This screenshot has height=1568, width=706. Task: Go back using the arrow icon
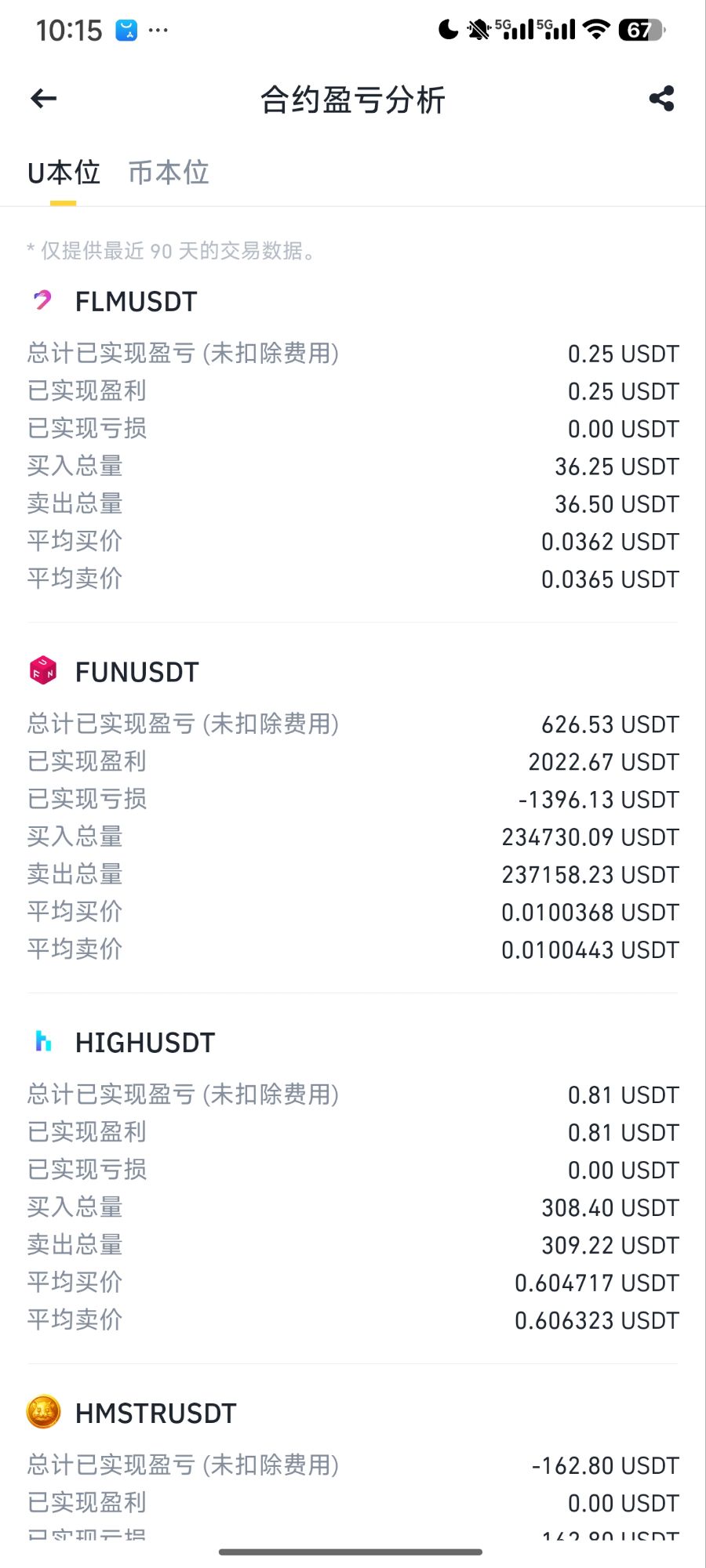[x=44, y=99]
